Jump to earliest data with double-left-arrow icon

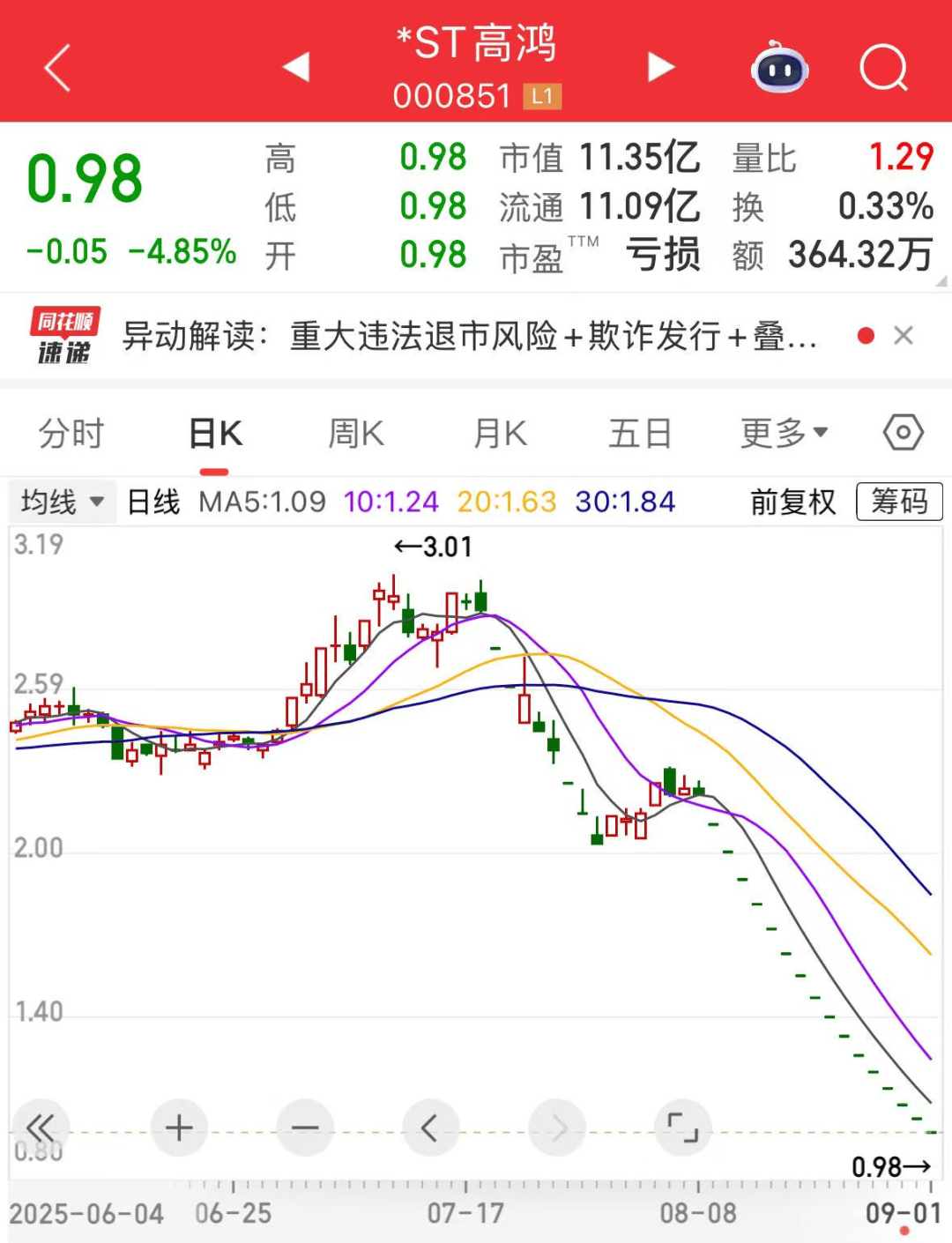click(41, 1127)
